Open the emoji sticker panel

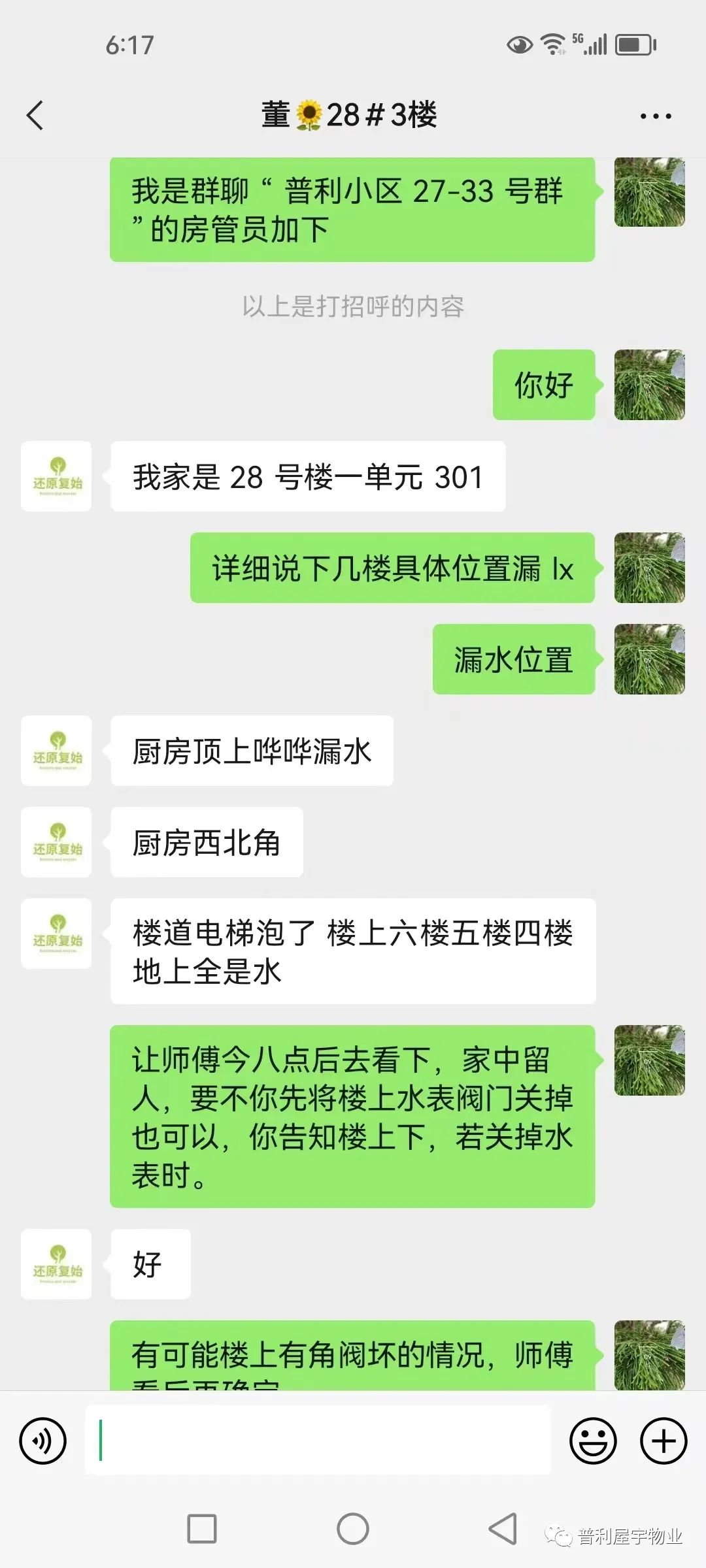coord(593,1441)
